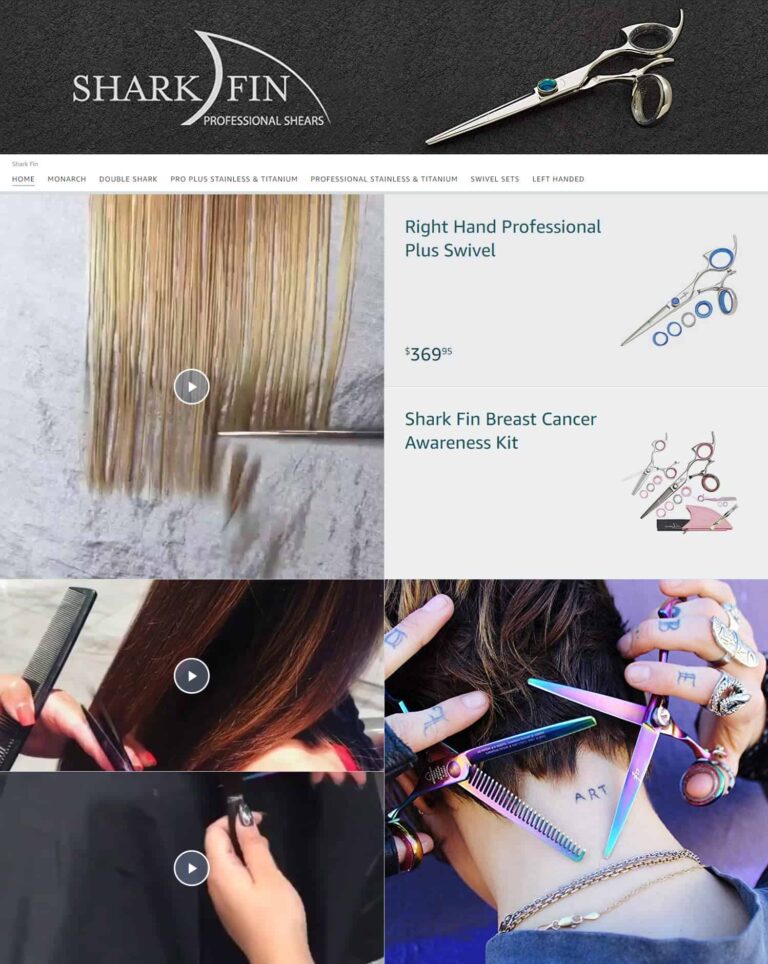Play the video on black background
Viewport: 768px width, 964px height.
point(191,867)
